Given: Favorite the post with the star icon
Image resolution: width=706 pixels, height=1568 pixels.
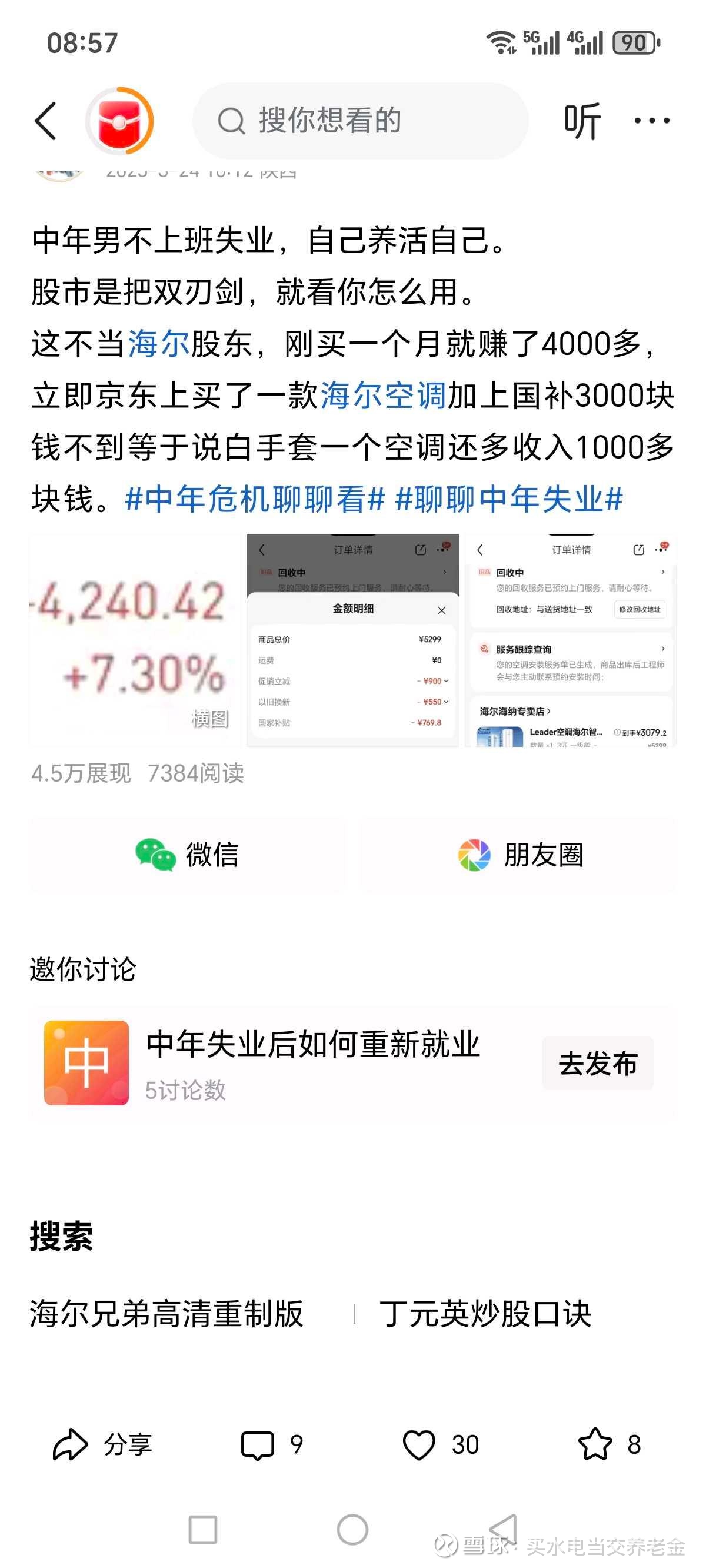Looking at the screenshot, I should [x=608, y=1444].
